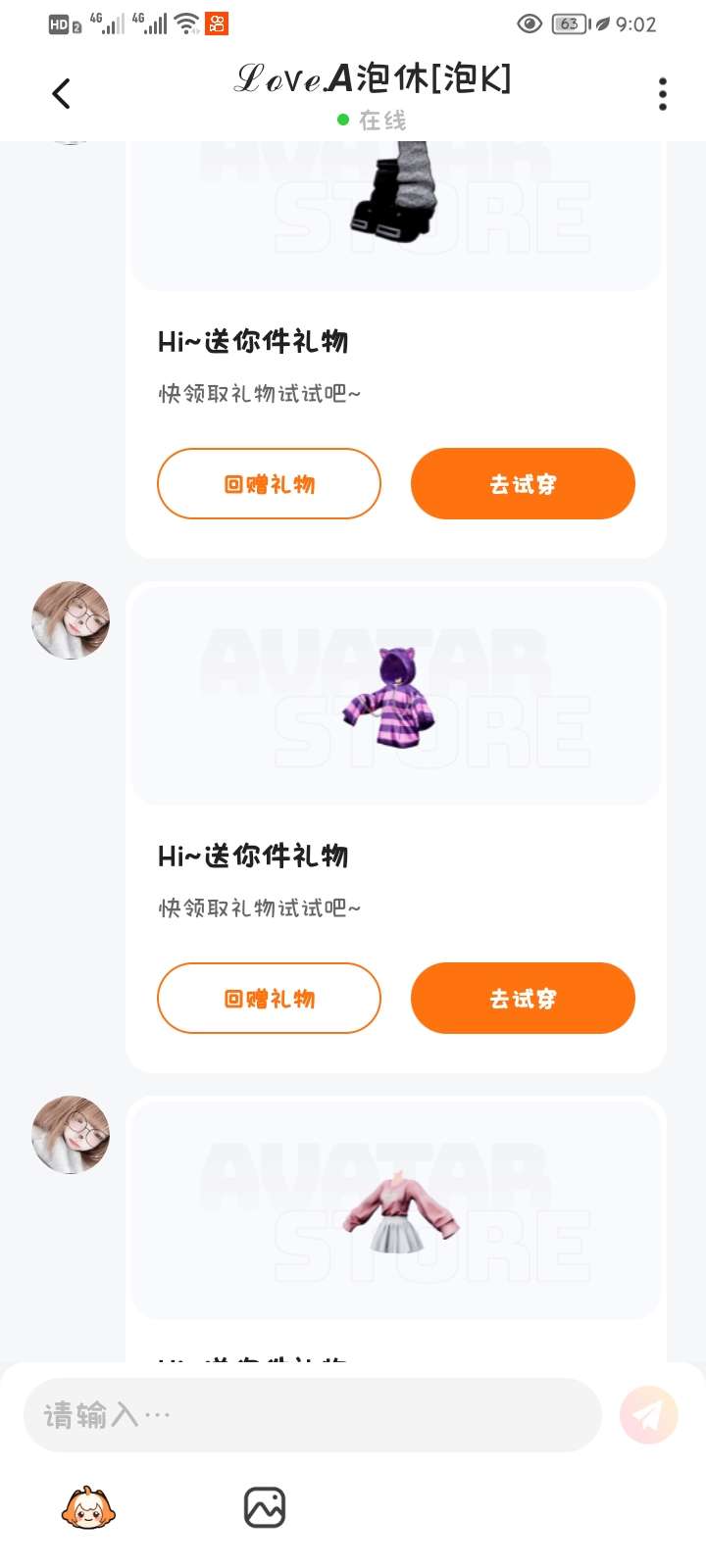The image size is (706, 1568).
Task: View sender's avatar beside the pink outfit gift
Action: [71, 1135]
